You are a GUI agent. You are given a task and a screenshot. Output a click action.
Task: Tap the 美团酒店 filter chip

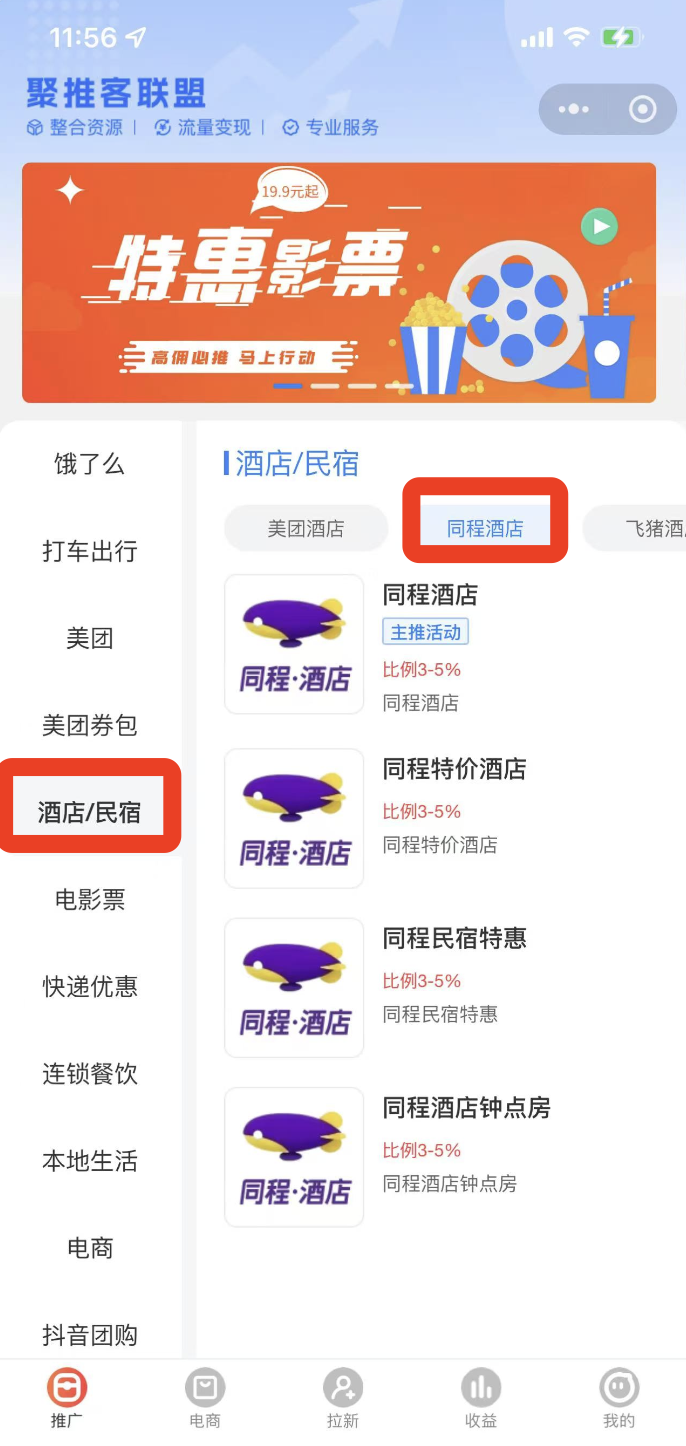pyautogui.click(x=306, y=528)
